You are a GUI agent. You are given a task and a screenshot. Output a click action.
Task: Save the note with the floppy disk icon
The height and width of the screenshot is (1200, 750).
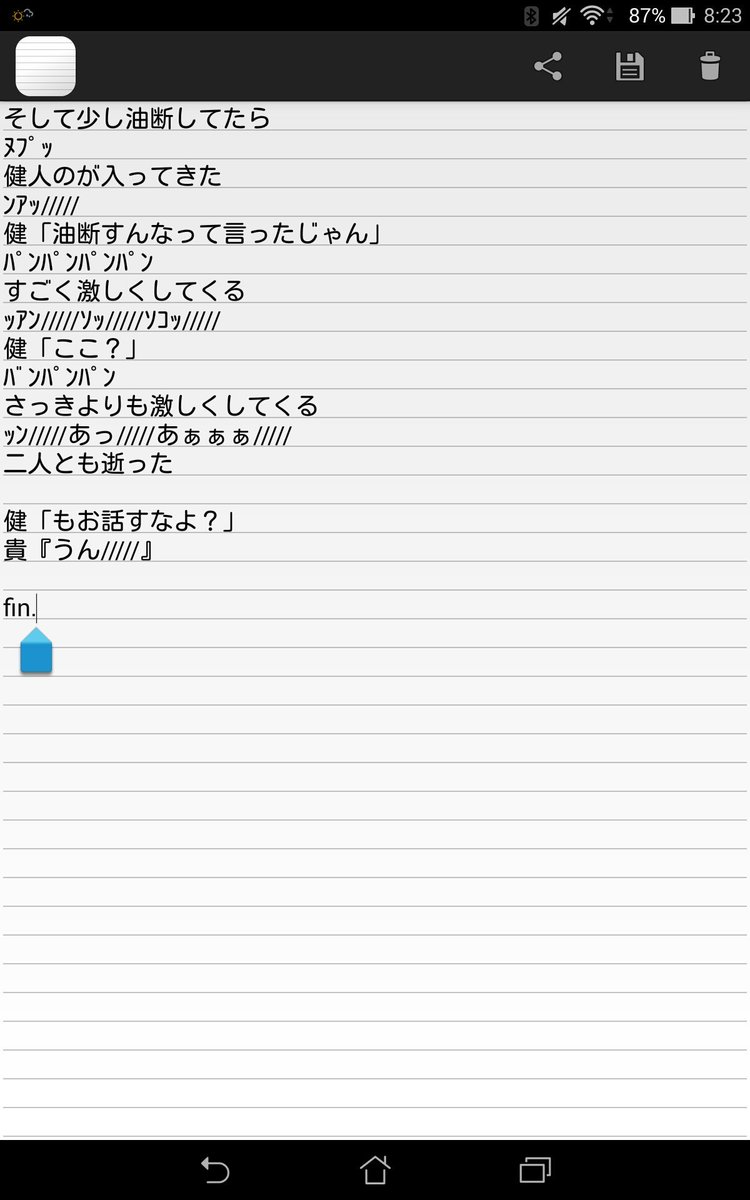[x=629, y=67]
